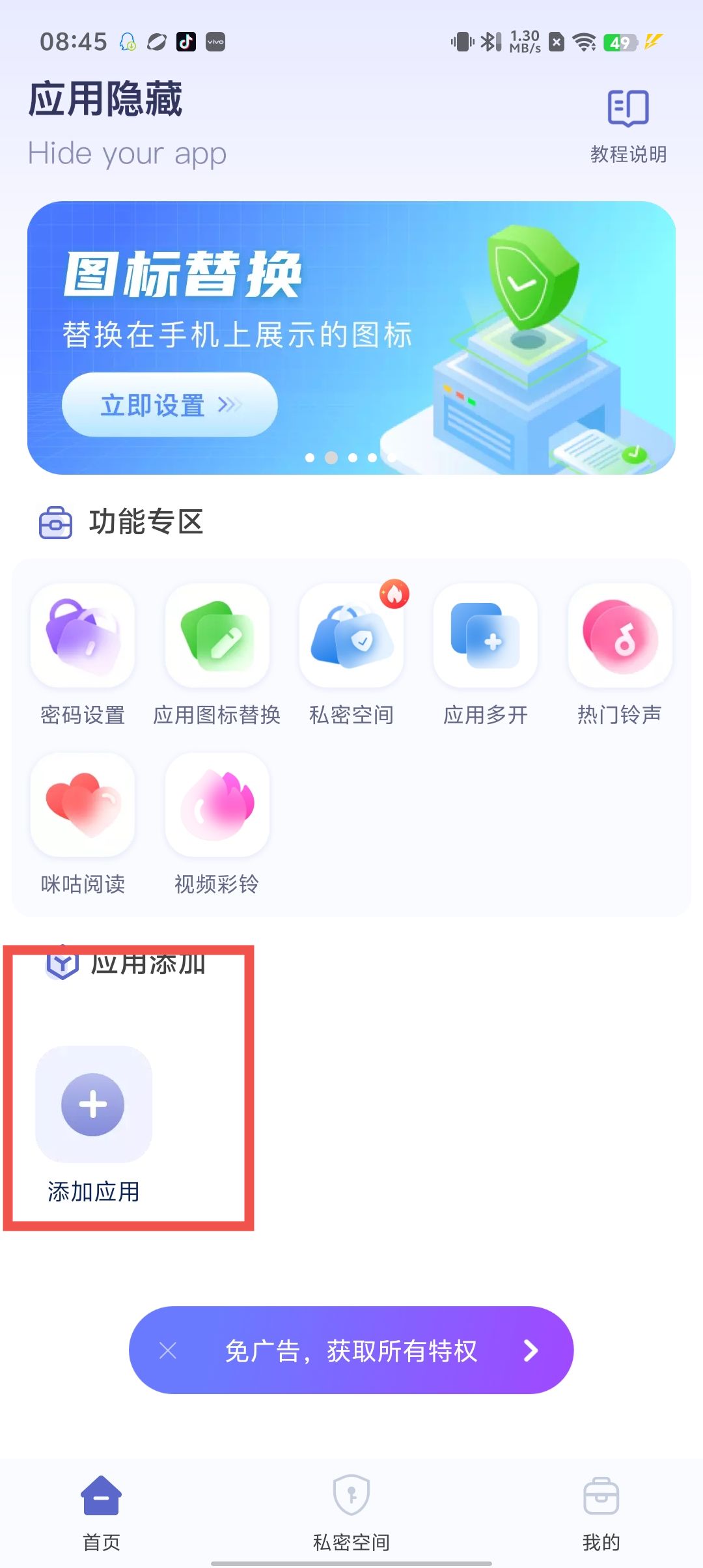Open 密码设置 password settings
Viewport: 703px width, 1568px height.
[x=83, y=655]
